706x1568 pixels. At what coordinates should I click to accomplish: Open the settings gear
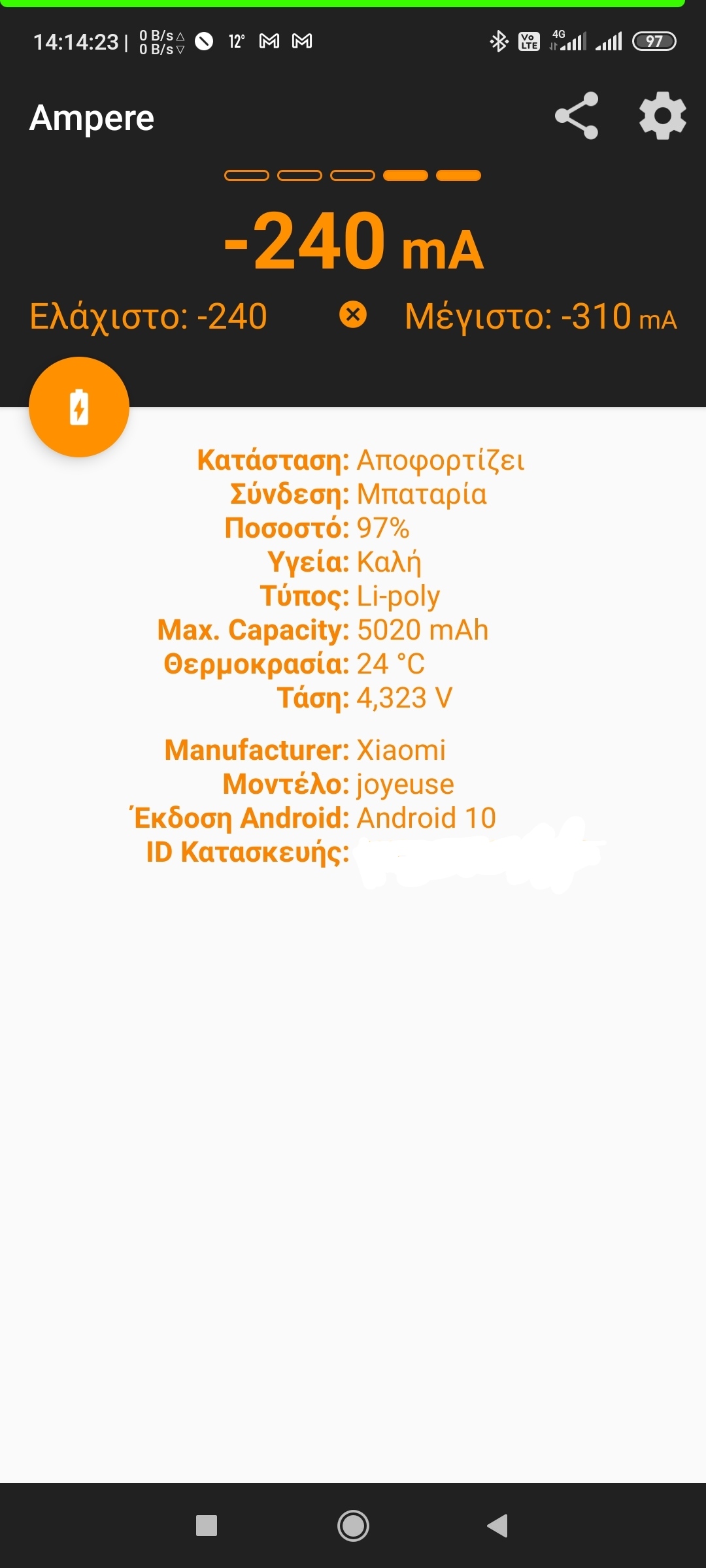tap(662, 116)
